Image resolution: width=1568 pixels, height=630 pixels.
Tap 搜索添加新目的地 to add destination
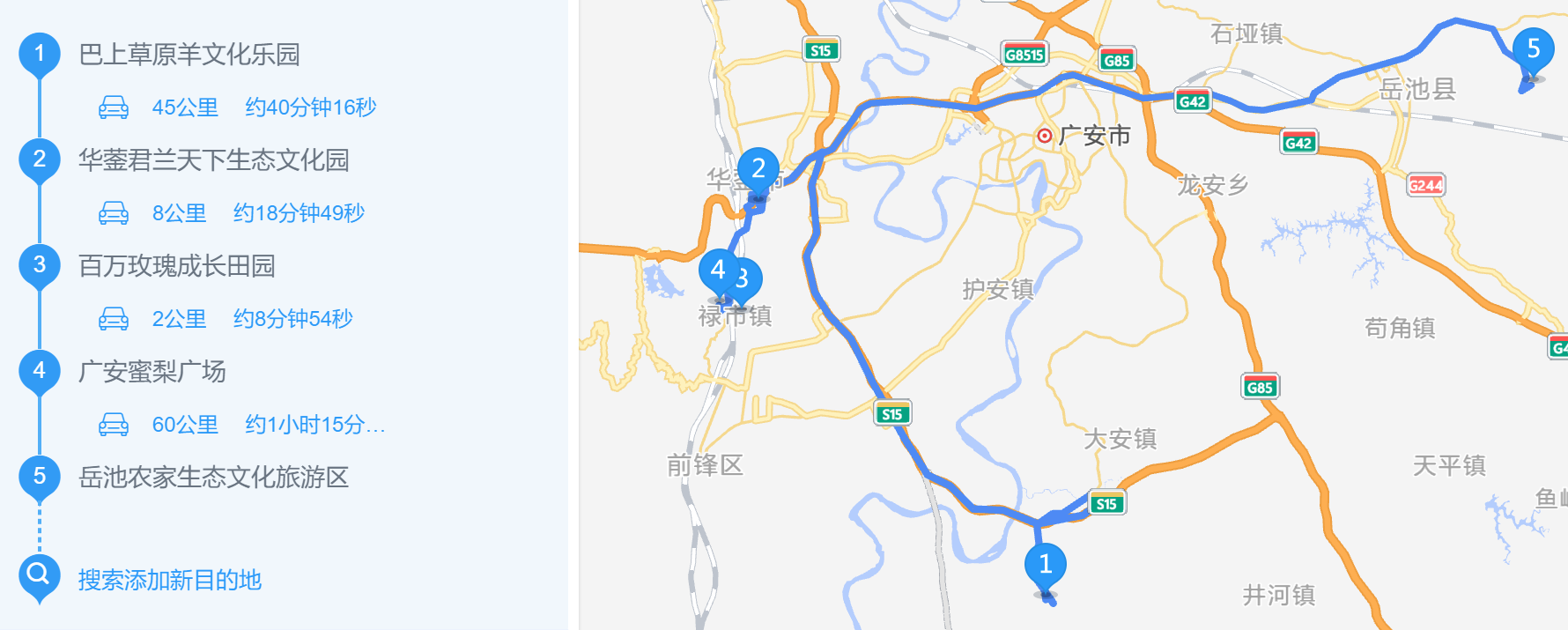(x=169, y=580)
